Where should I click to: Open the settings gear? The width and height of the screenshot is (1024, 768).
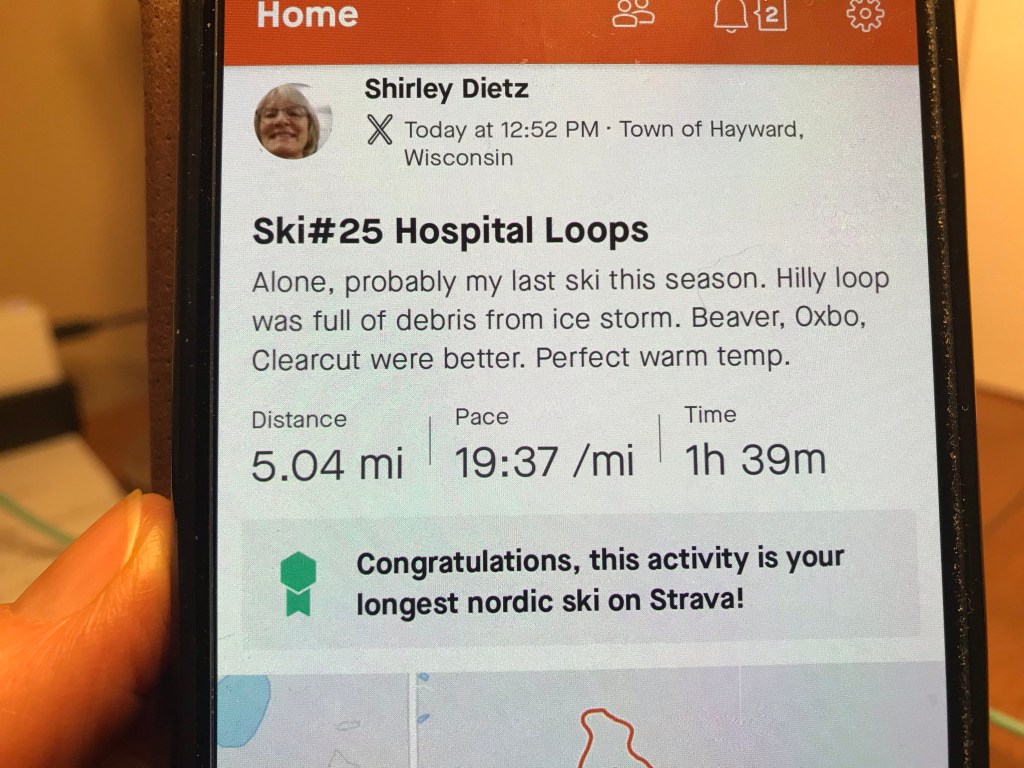pyautogui.click(x=865, y=14)
